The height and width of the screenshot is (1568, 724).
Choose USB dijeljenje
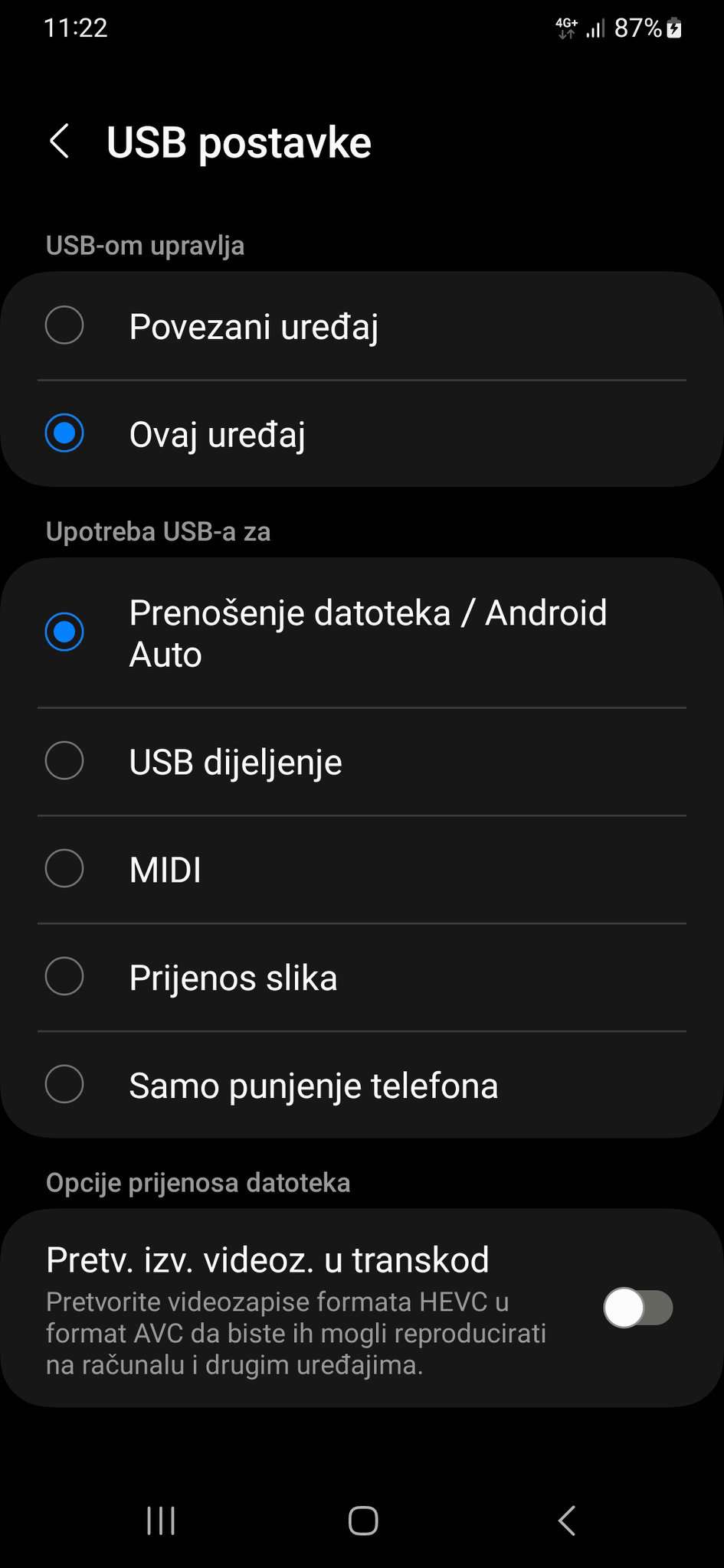coord(362,762)
